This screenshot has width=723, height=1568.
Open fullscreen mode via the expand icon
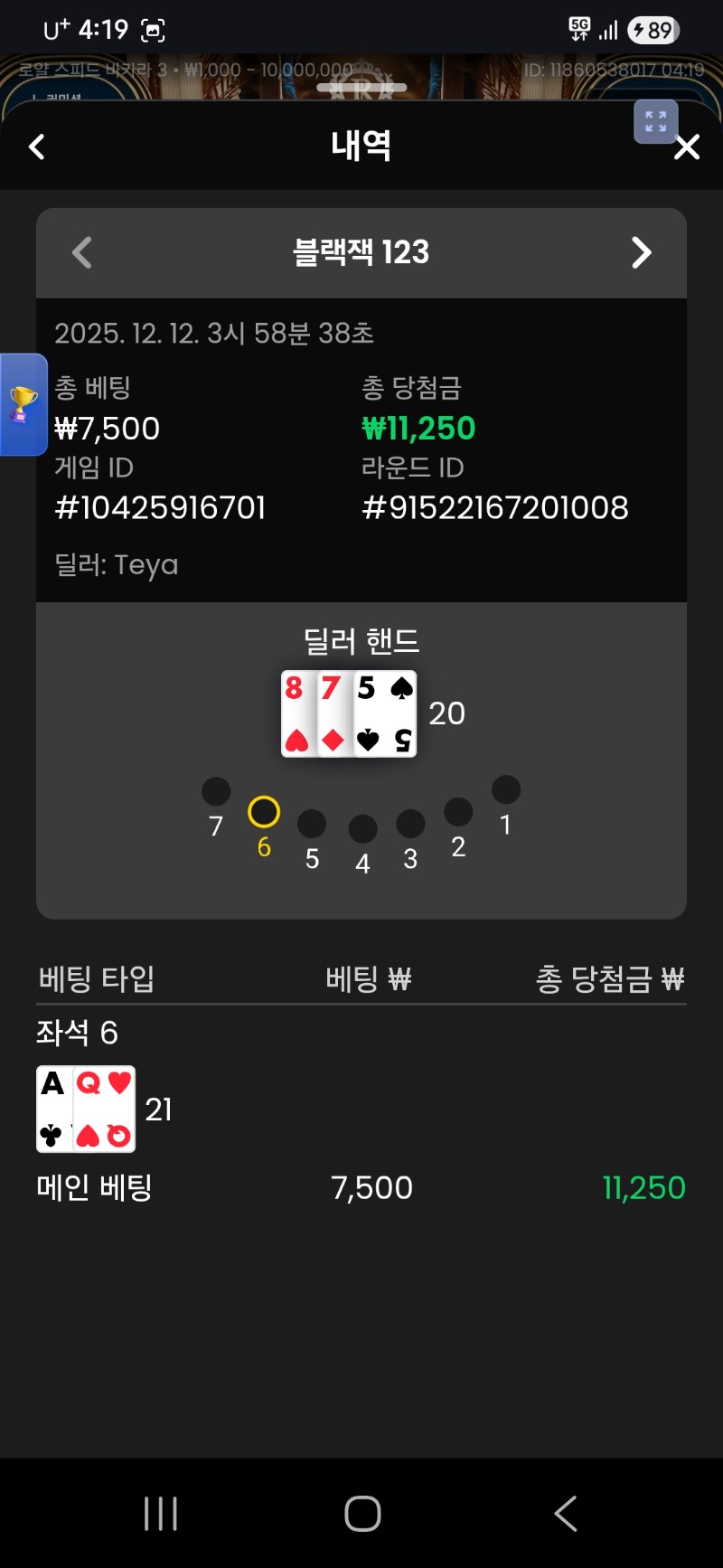click(656, 122)
